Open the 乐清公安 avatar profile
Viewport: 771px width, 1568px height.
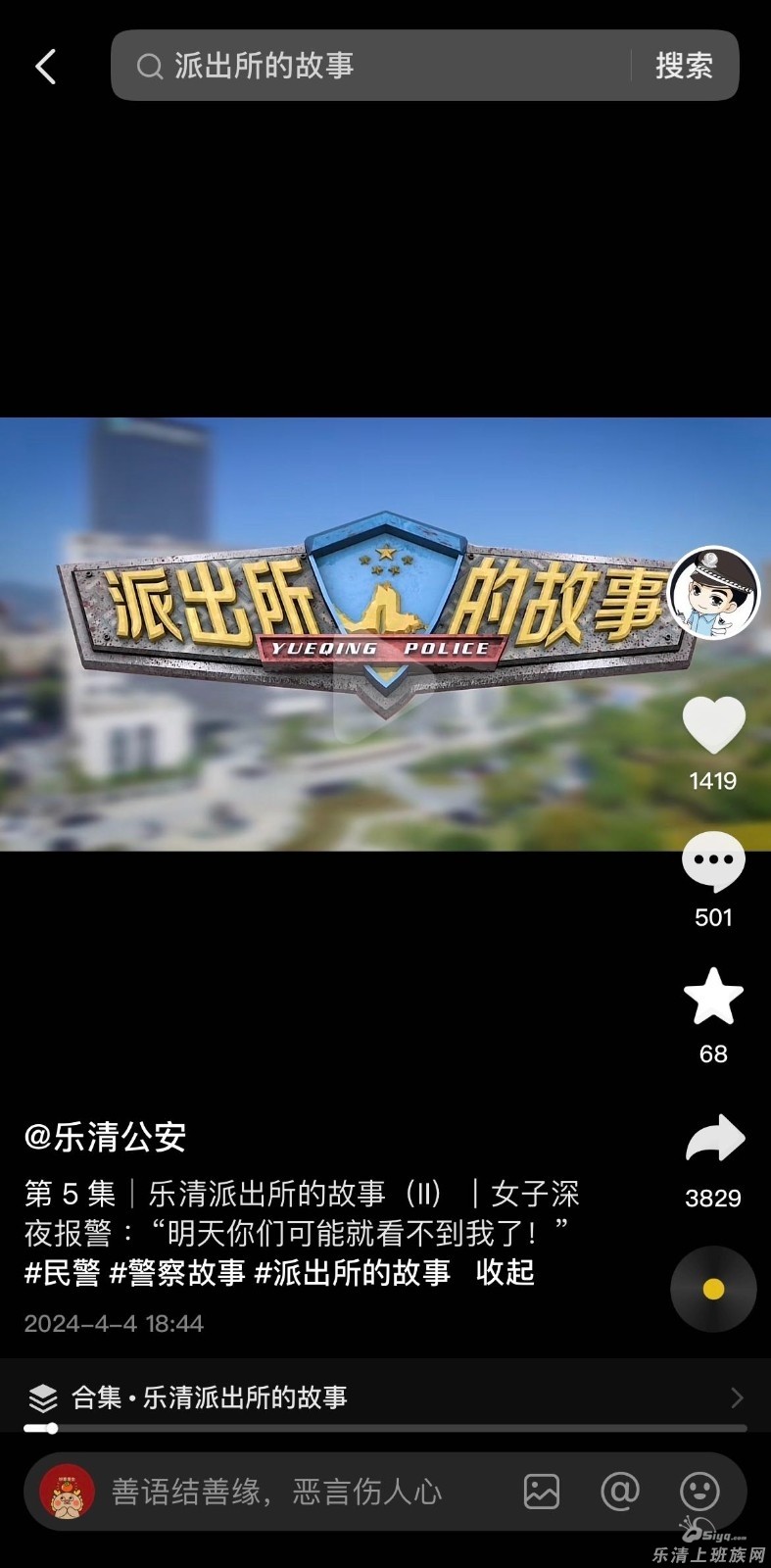tap(713, 593)
